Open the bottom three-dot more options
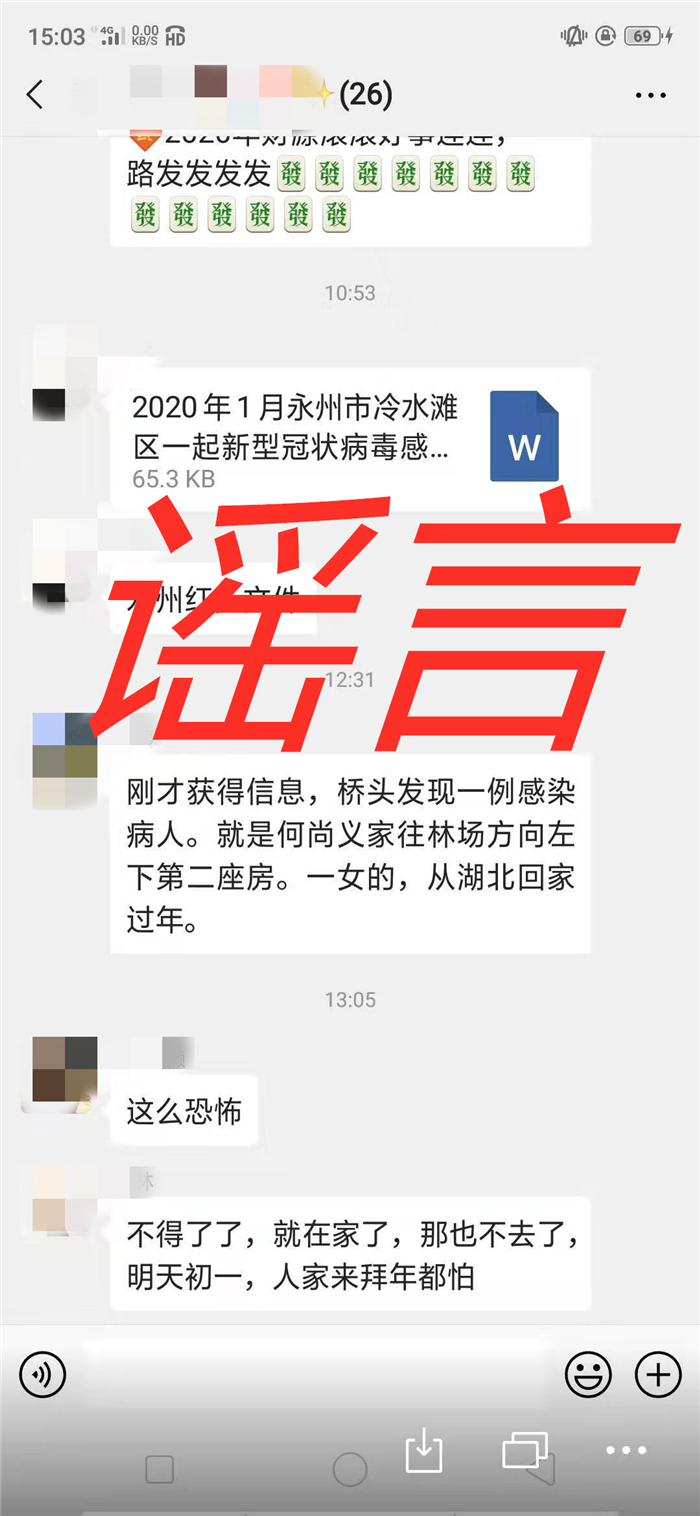 (627, 1450)
